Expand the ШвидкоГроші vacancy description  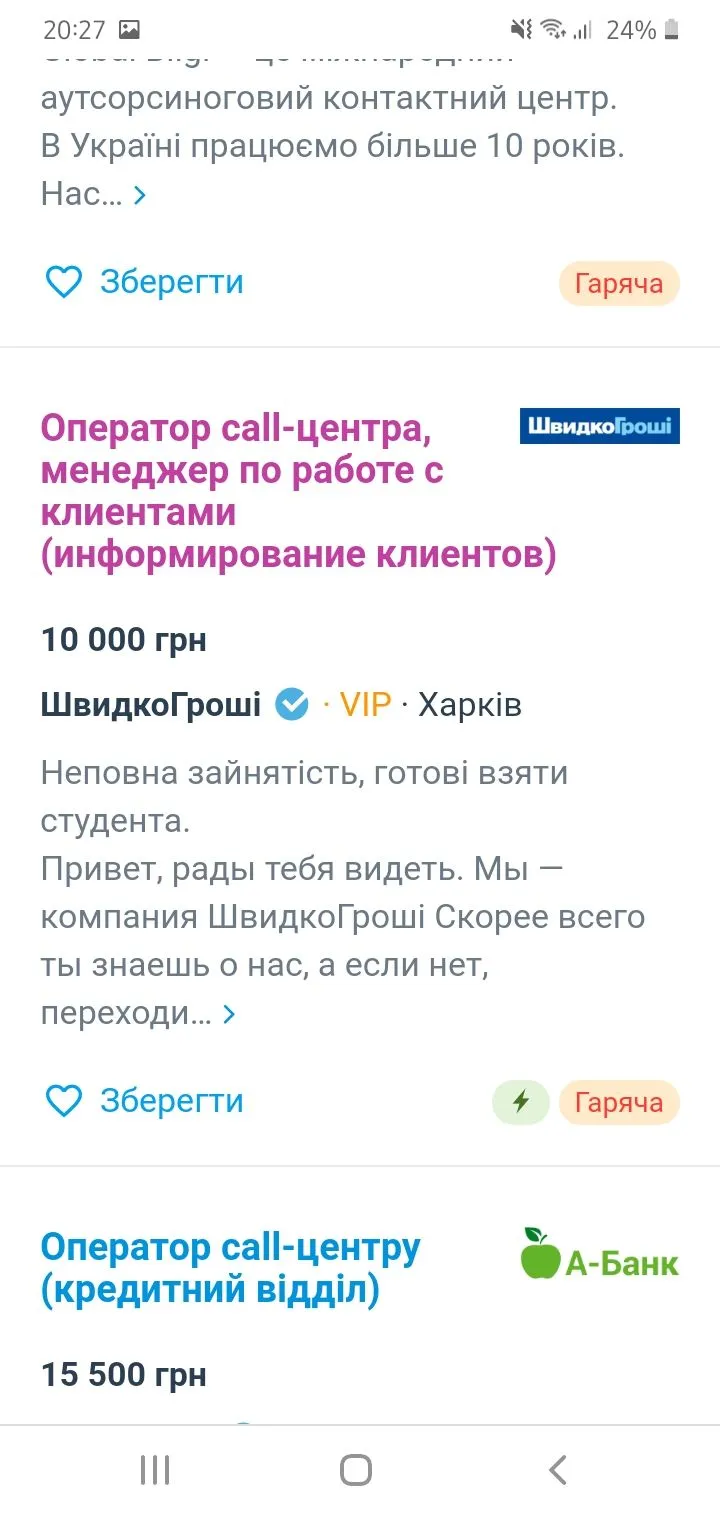tap(229, 1015)
